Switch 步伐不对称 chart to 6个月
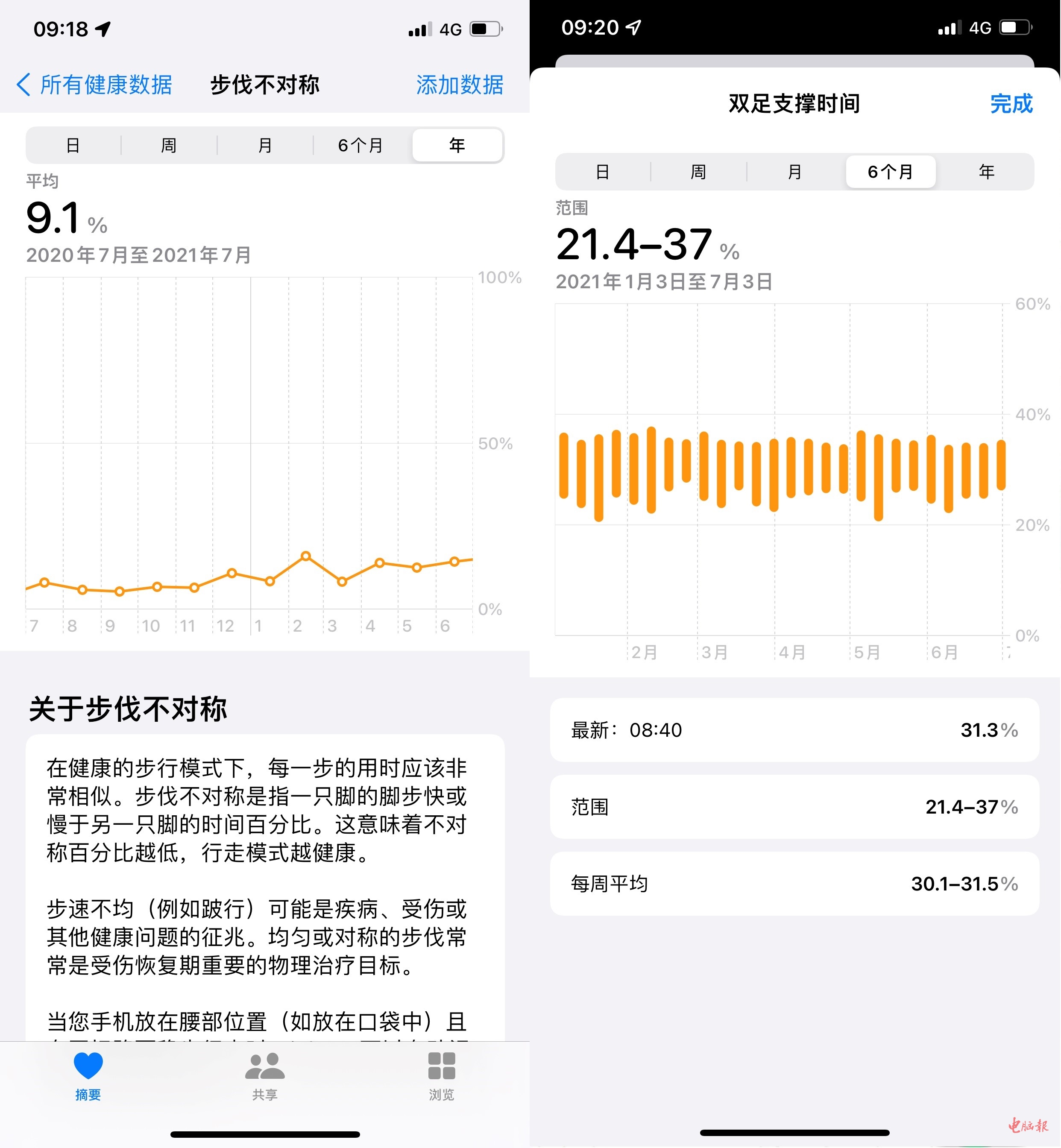Screen dimensions: 1061x1148 tap(361, 145)
